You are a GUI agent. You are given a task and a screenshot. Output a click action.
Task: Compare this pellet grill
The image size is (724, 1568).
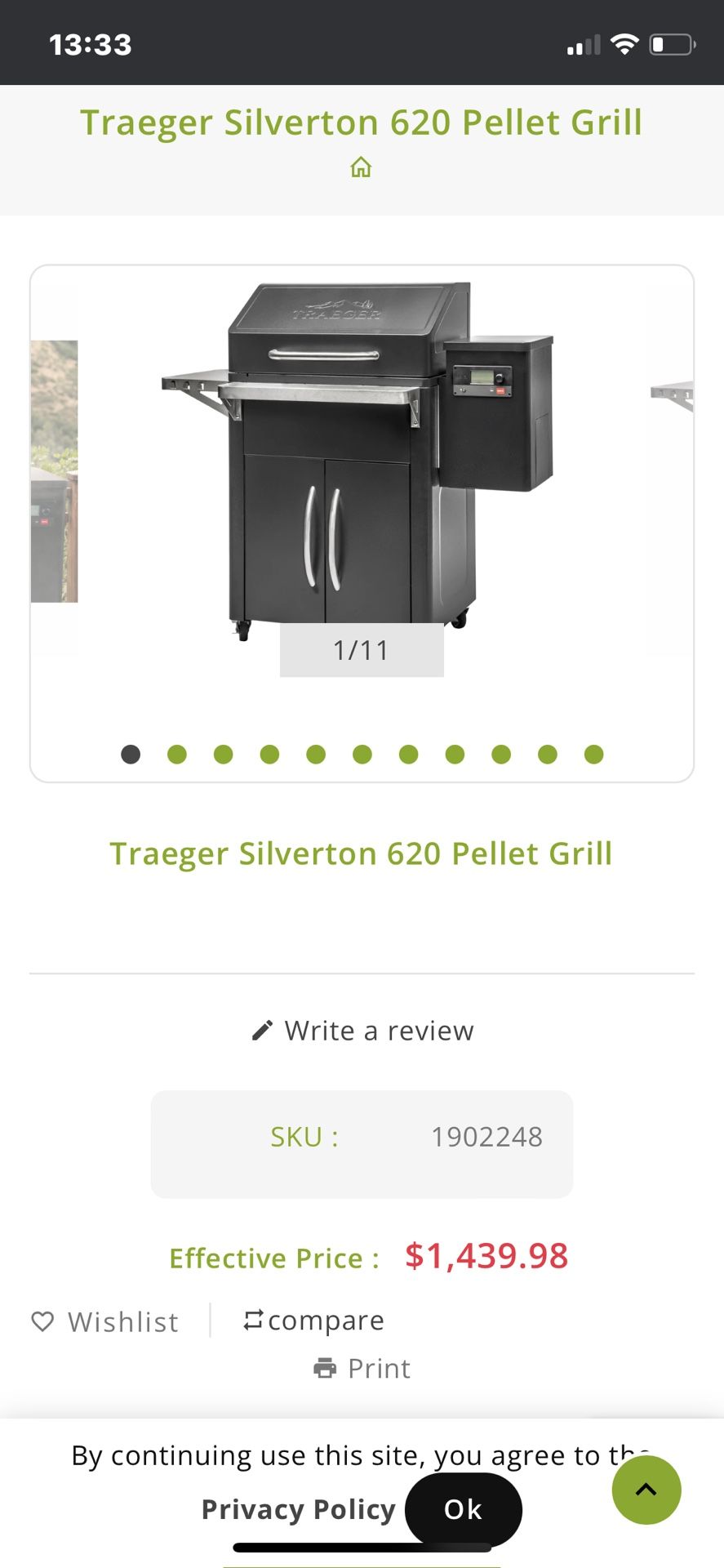click(314, 1321)
